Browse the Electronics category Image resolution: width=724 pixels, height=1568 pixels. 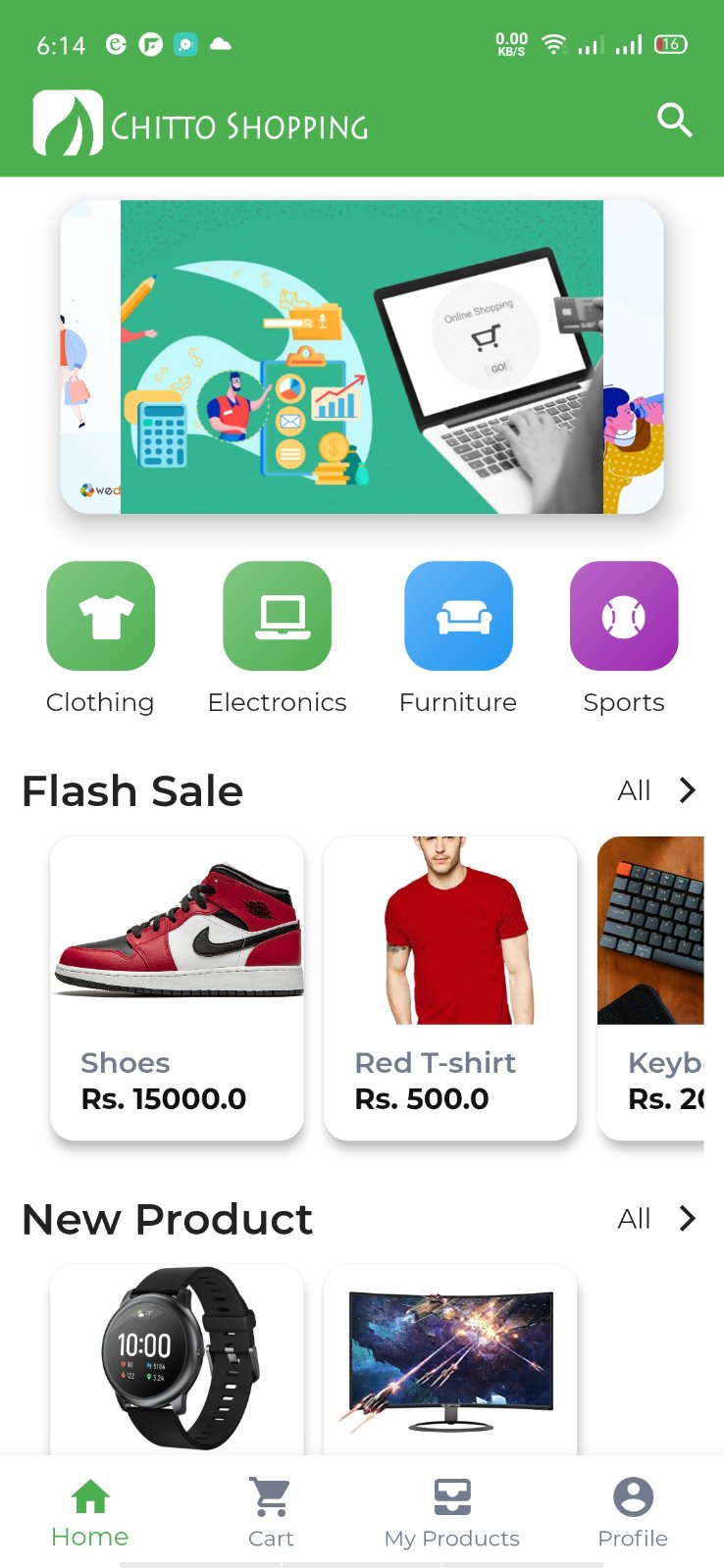click(x=278, y=617)
